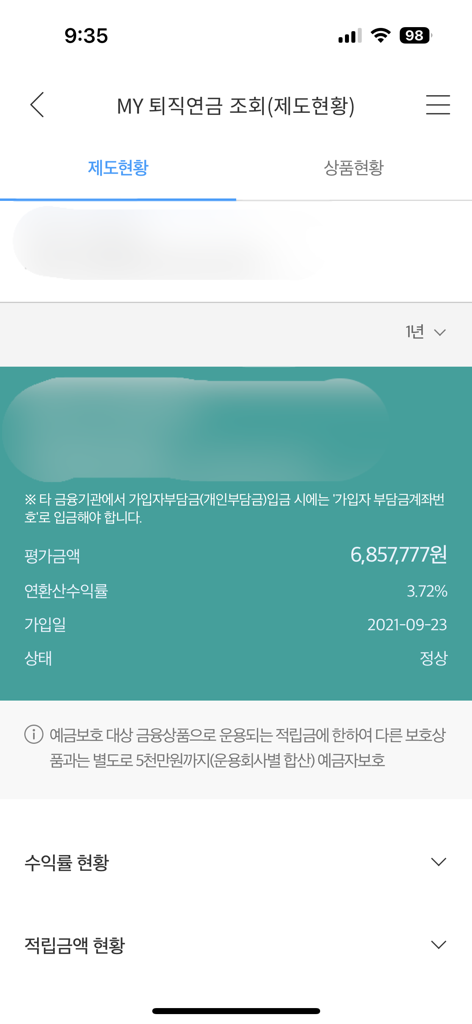Screen dimensions: 472x1024
Task: Open the hamburger menu
Action: [438, 105]
